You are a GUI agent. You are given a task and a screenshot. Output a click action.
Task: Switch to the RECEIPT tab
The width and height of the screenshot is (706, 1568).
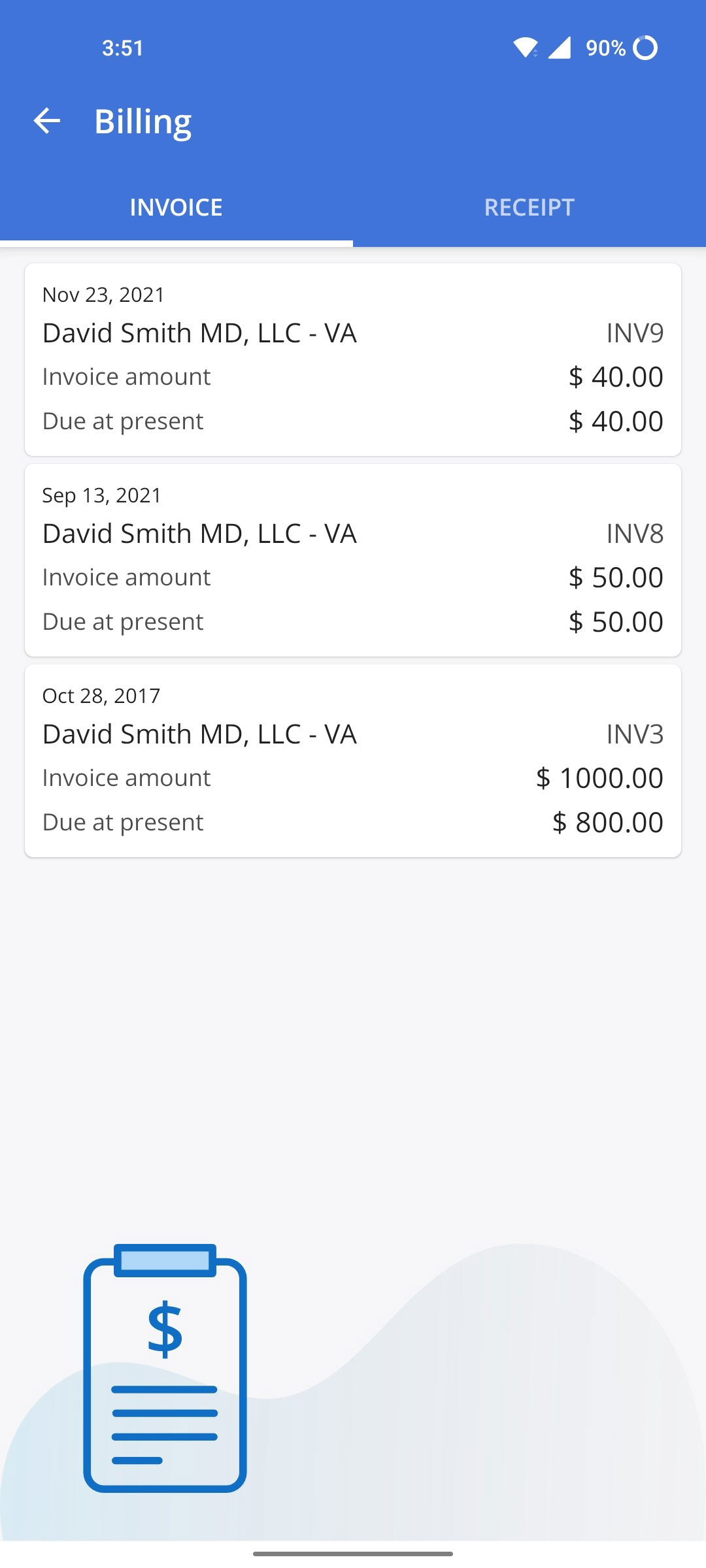(x=528, y=207)
